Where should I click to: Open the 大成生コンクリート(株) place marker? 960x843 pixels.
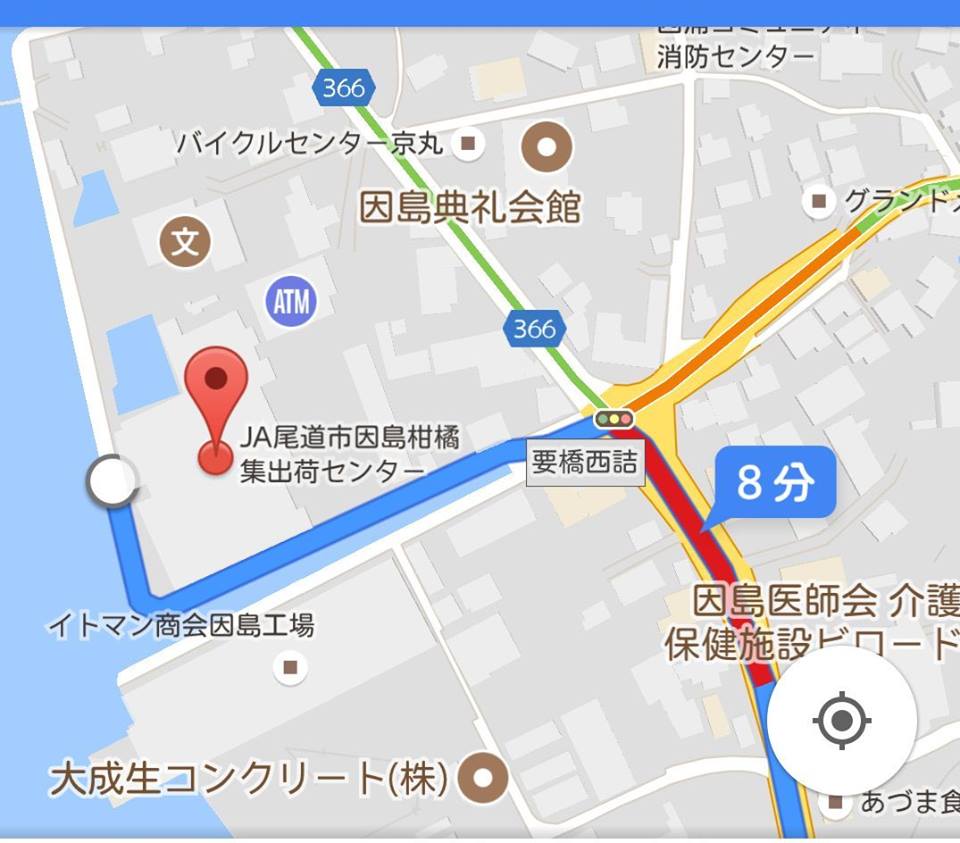488,776
